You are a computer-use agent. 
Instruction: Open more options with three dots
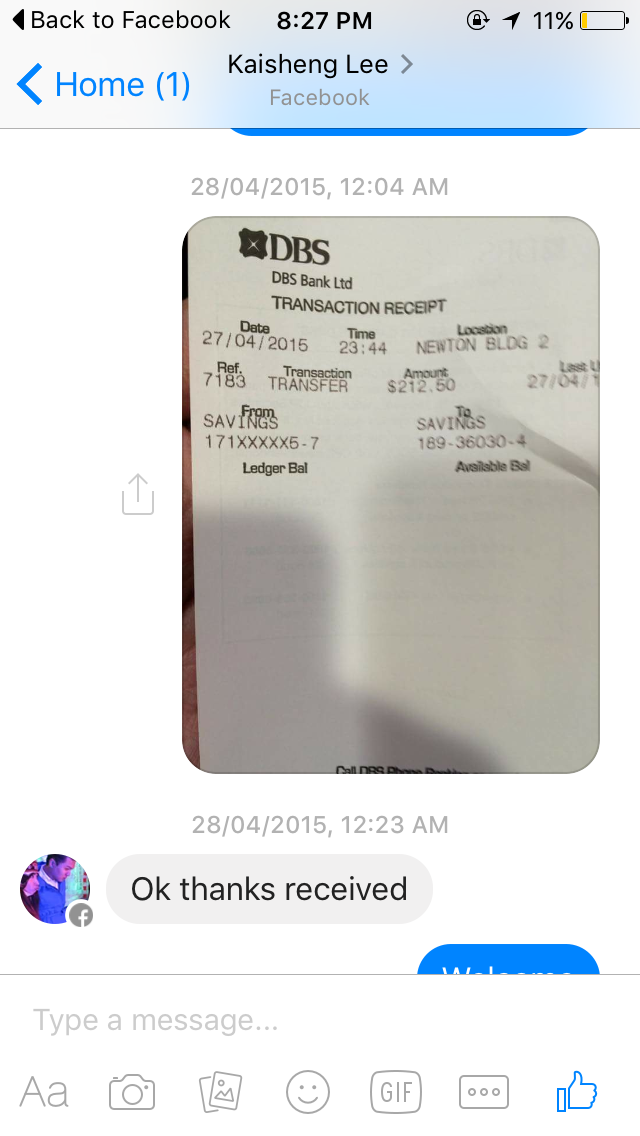484,1092
